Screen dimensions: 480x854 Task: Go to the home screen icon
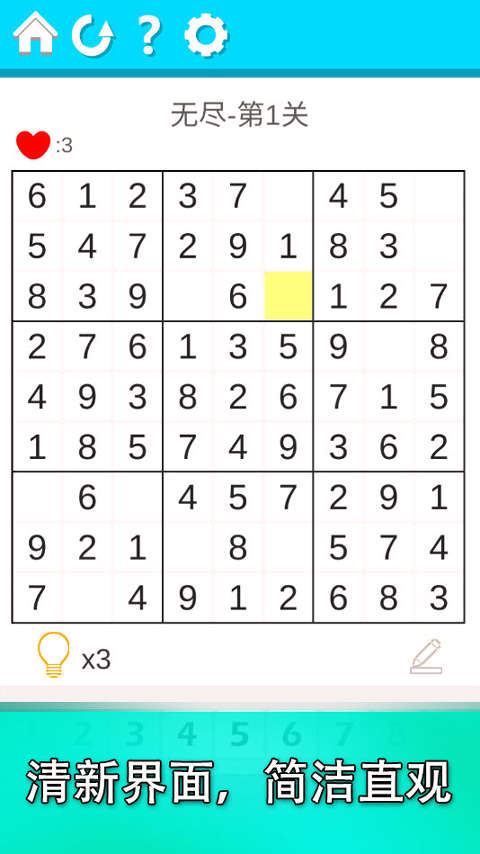pos(35,33)
